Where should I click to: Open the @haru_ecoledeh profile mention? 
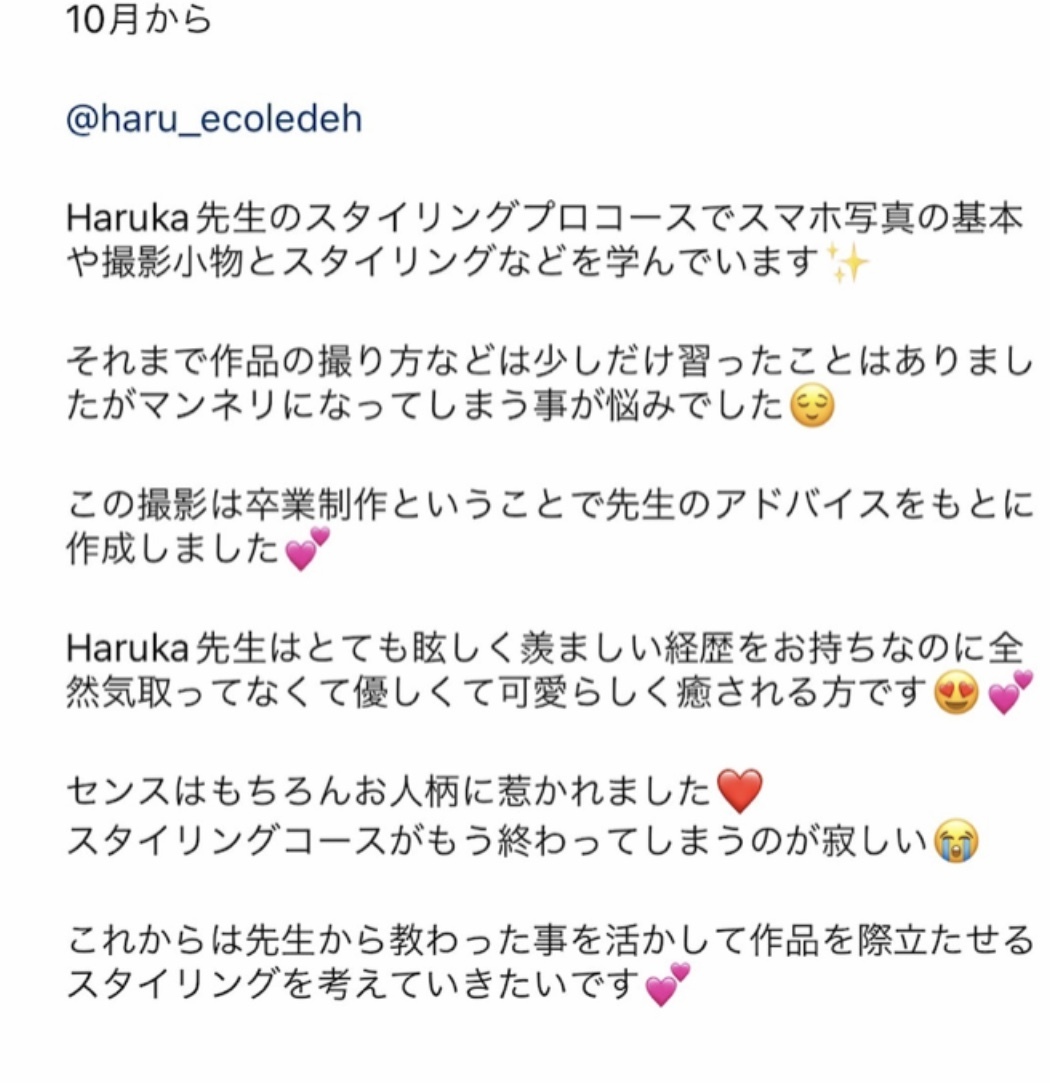213,119
